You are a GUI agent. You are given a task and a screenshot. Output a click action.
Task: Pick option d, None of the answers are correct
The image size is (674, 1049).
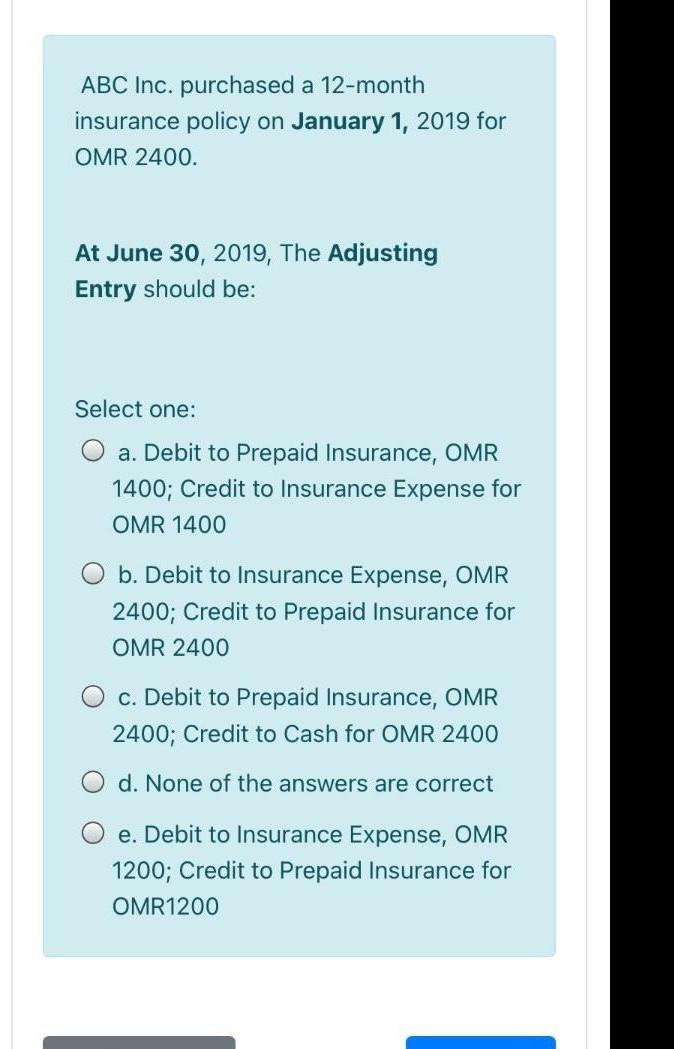click(x=93, y=783)
